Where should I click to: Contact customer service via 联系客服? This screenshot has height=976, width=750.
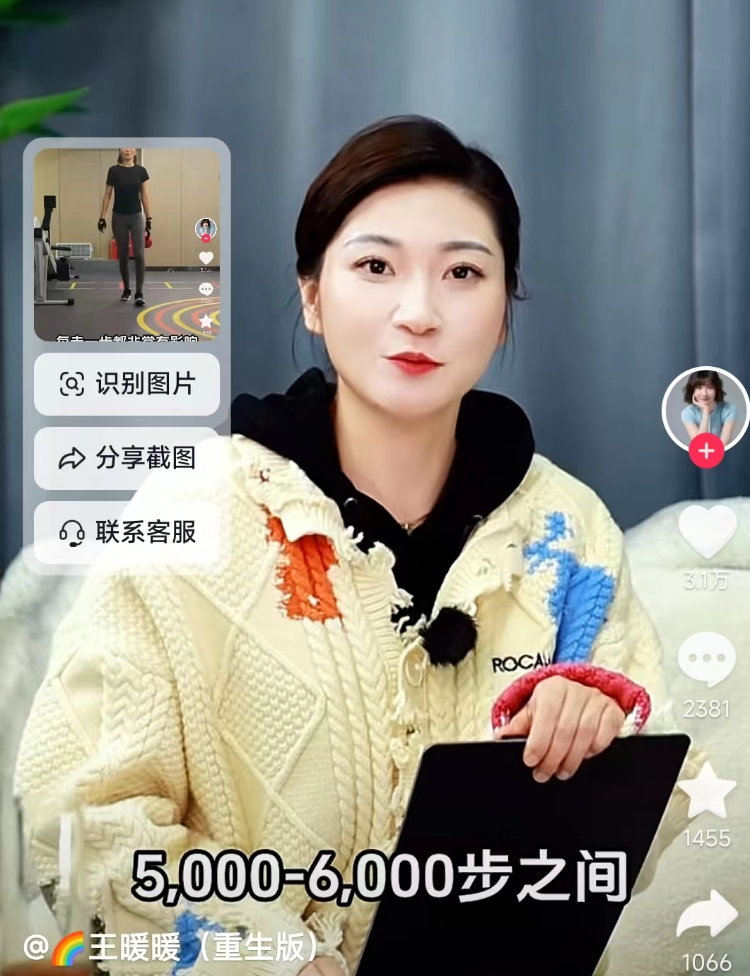point(127,532)
